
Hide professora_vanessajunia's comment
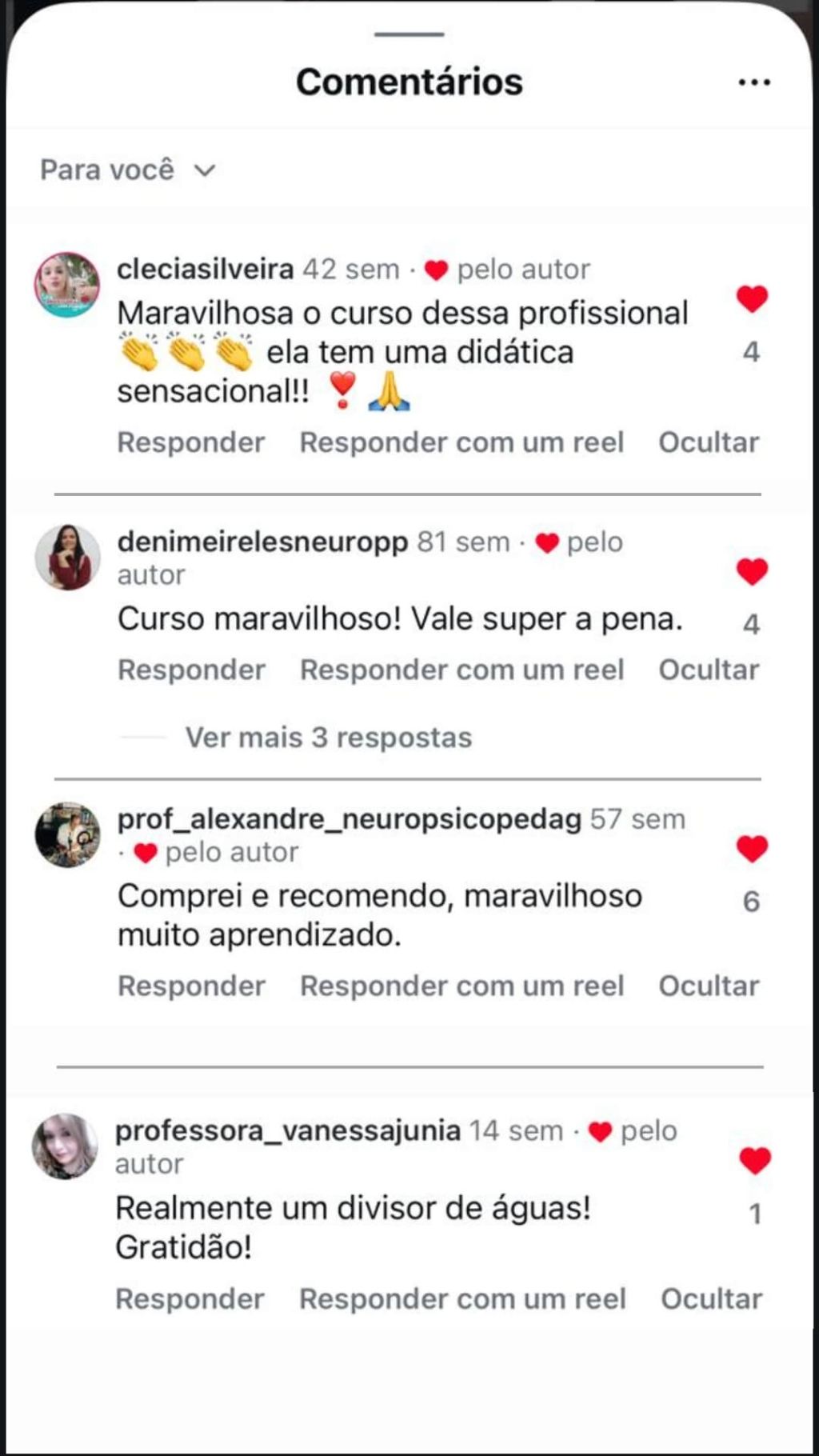tap(711, 1299)
